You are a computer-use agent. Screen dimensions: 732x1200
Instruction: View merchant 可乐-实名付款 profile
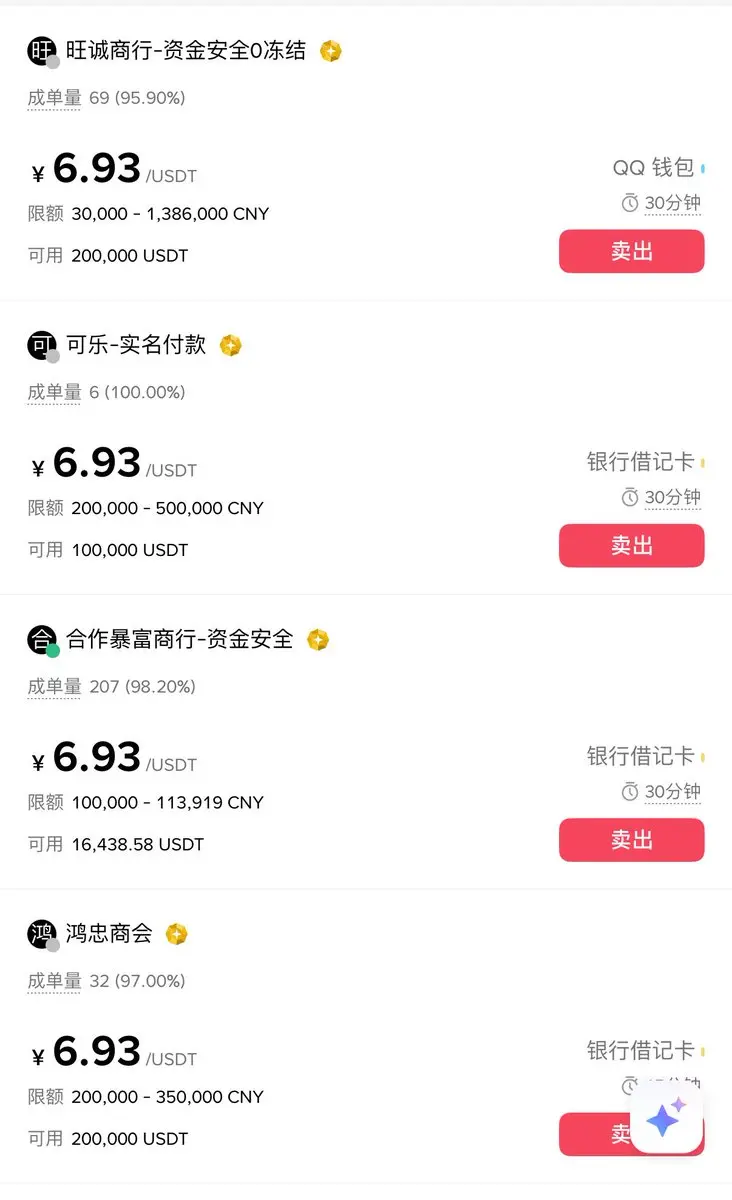(x=136, y=345)
